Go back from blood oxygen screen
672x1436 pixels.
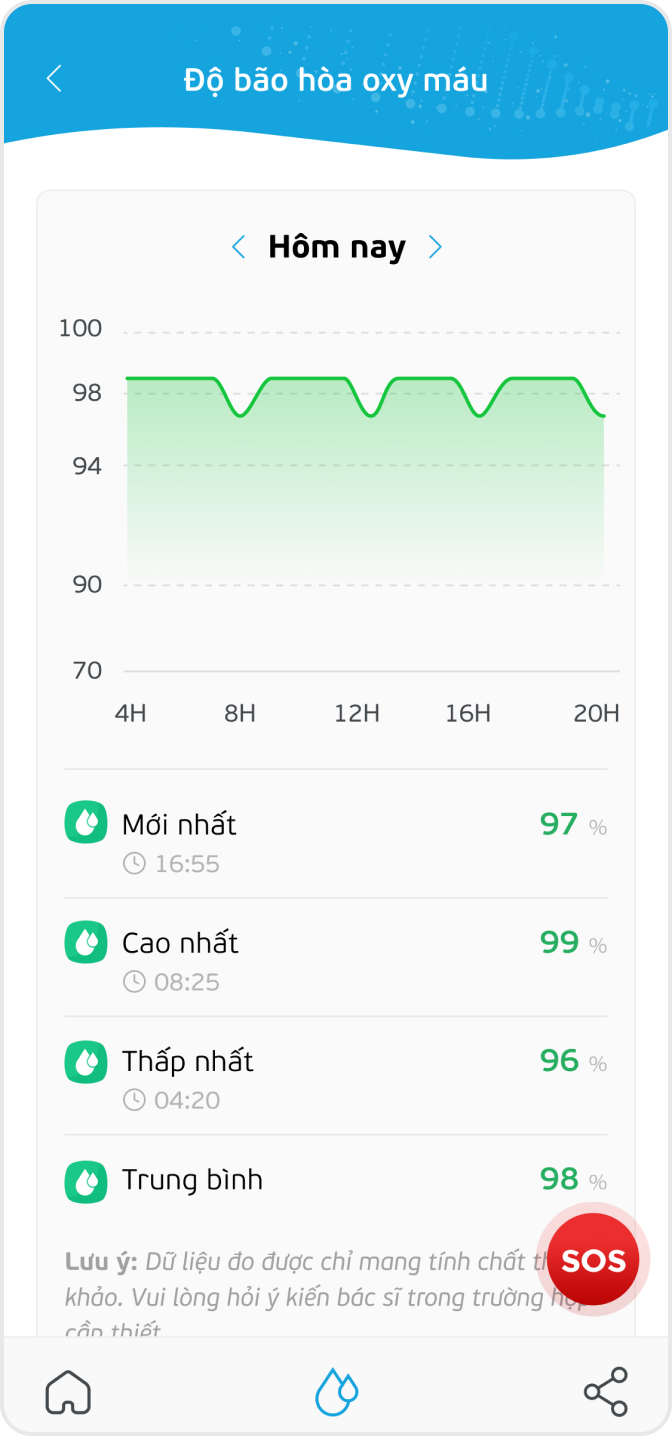click(x=54, y=79)
